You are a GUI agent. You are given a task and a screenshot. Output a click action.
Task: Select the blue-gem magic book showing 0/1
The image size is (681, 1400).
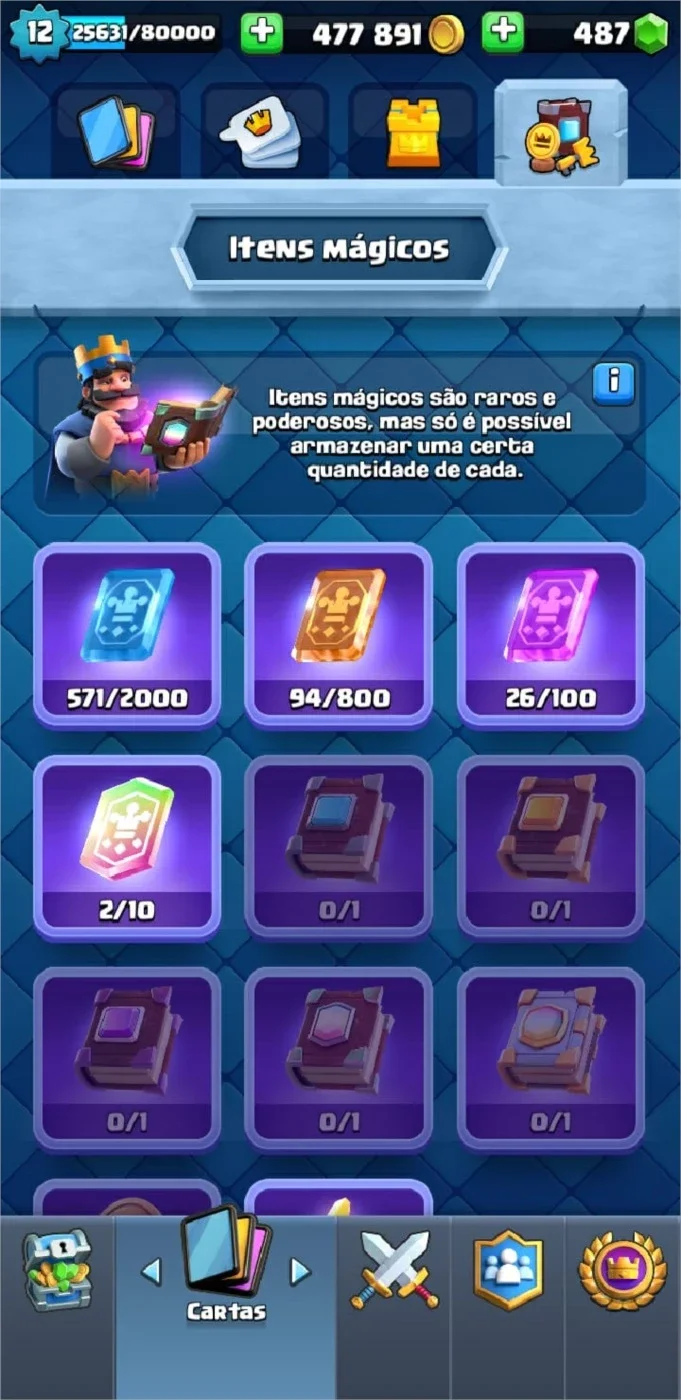[x=339, y=847]
